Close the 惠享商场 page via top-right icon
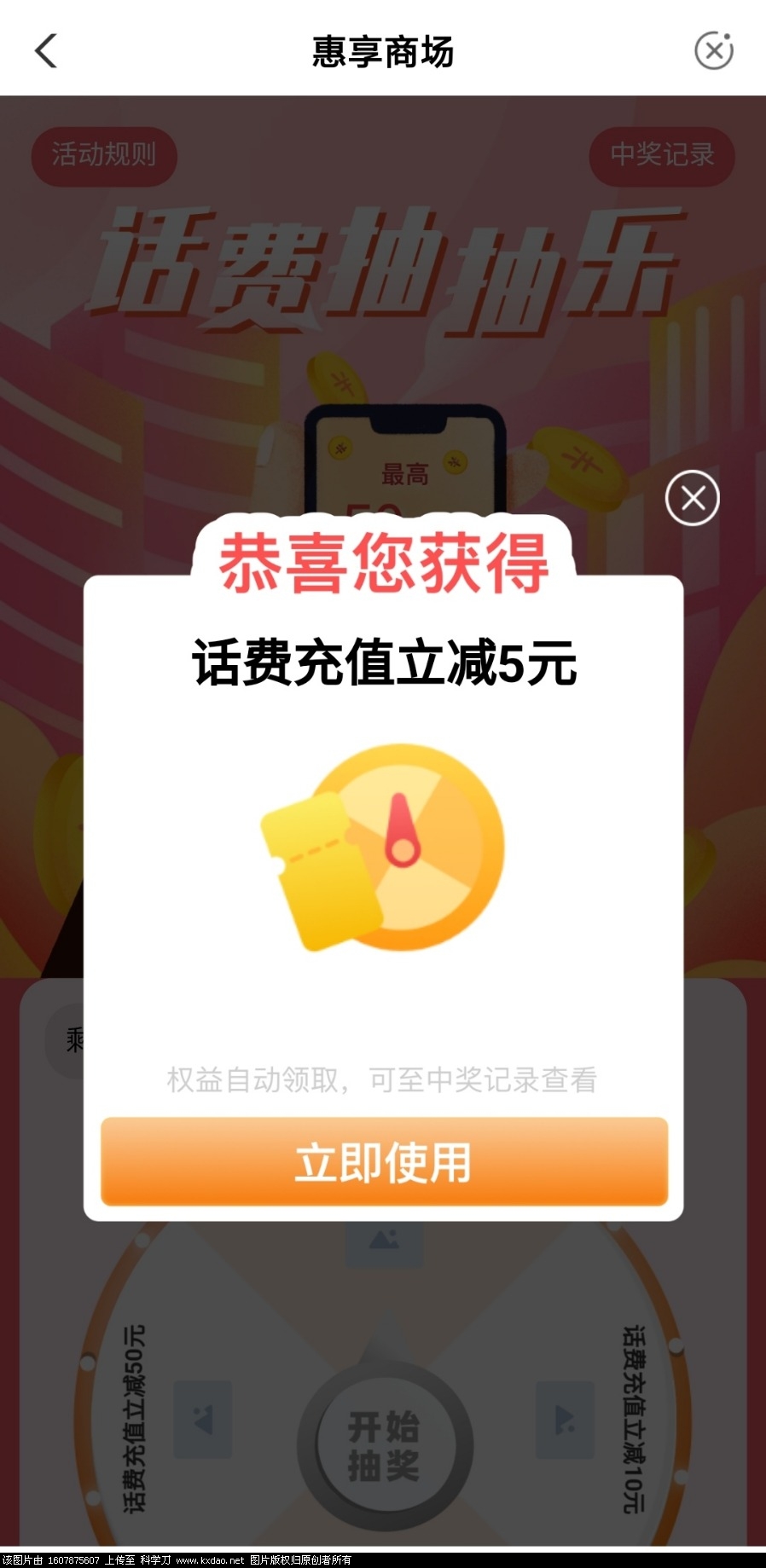766x1568 pixels. [x=713, y=50]
